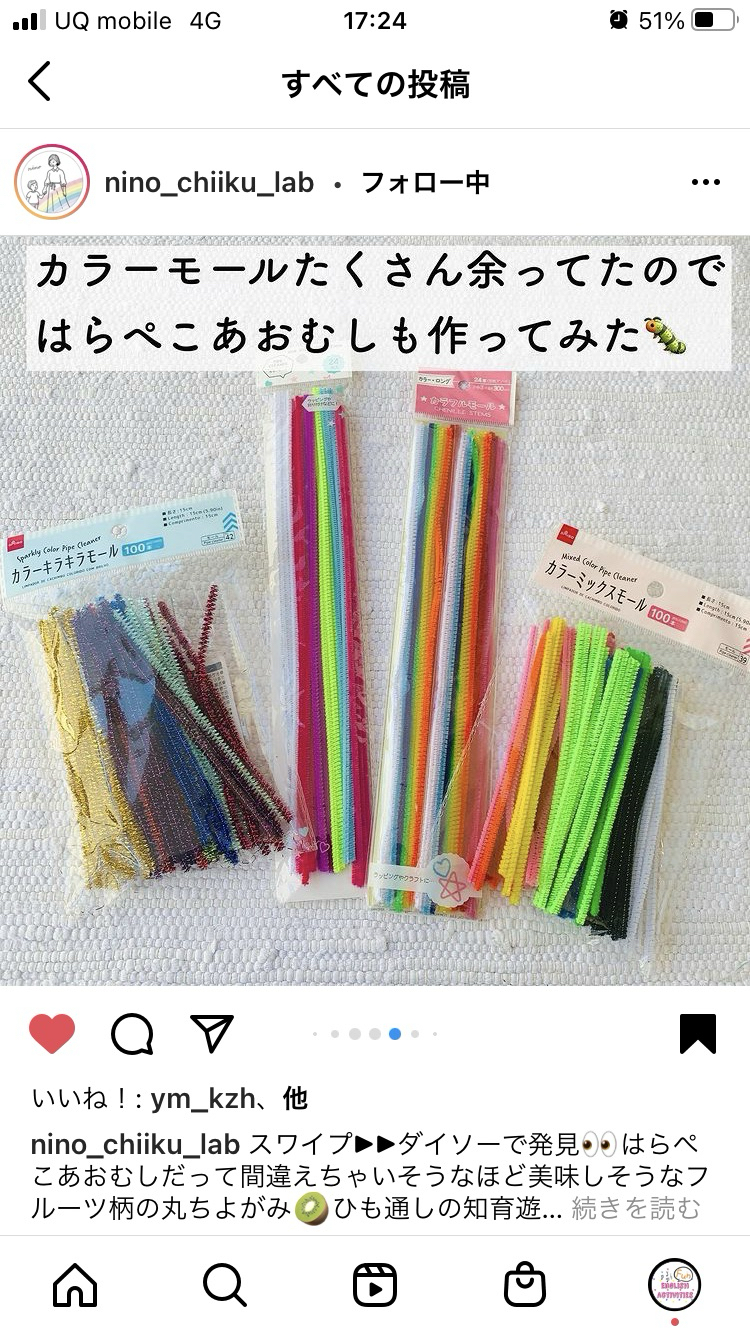The height and width of the screenshot is (1334, 750).
Task: Open nino_chiiku_lab username in the caption
Action: (x=135, y=1144)
